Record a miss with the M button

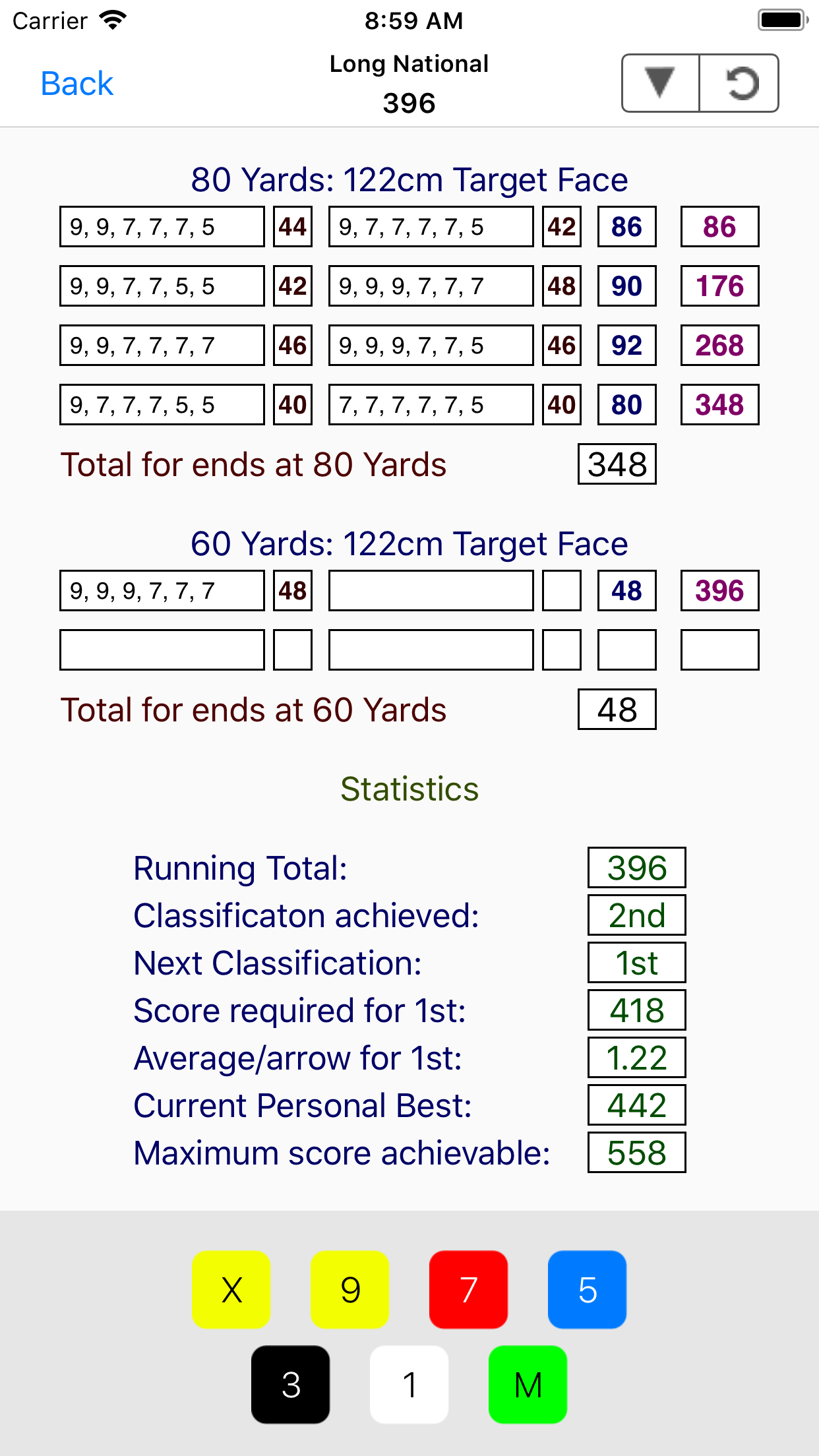[528, 1384]
